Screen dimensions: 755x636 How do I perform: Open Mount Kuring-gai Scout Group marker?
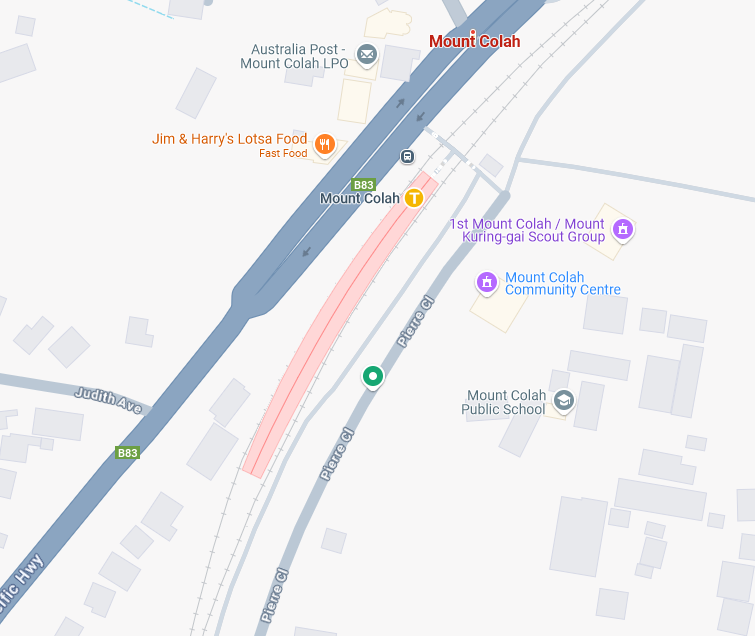click(624, 230)
